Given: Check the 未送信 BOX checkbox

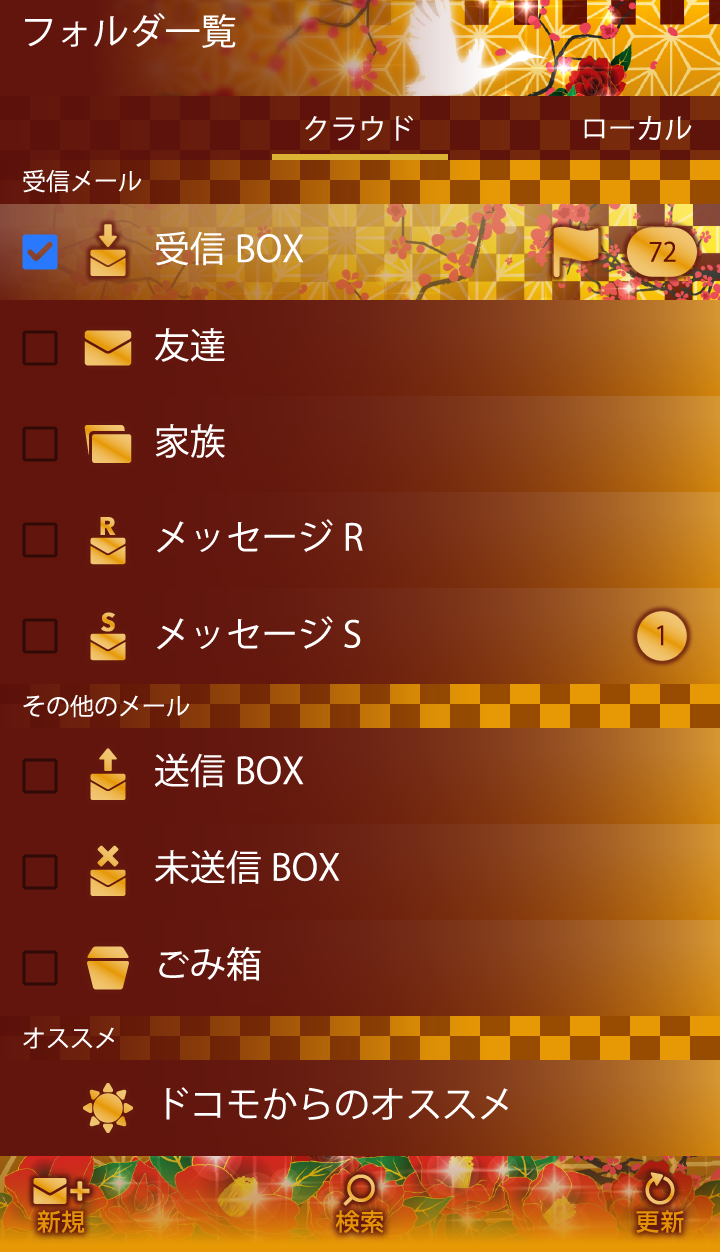Looking at the screenshot, I should coord(40,872).
